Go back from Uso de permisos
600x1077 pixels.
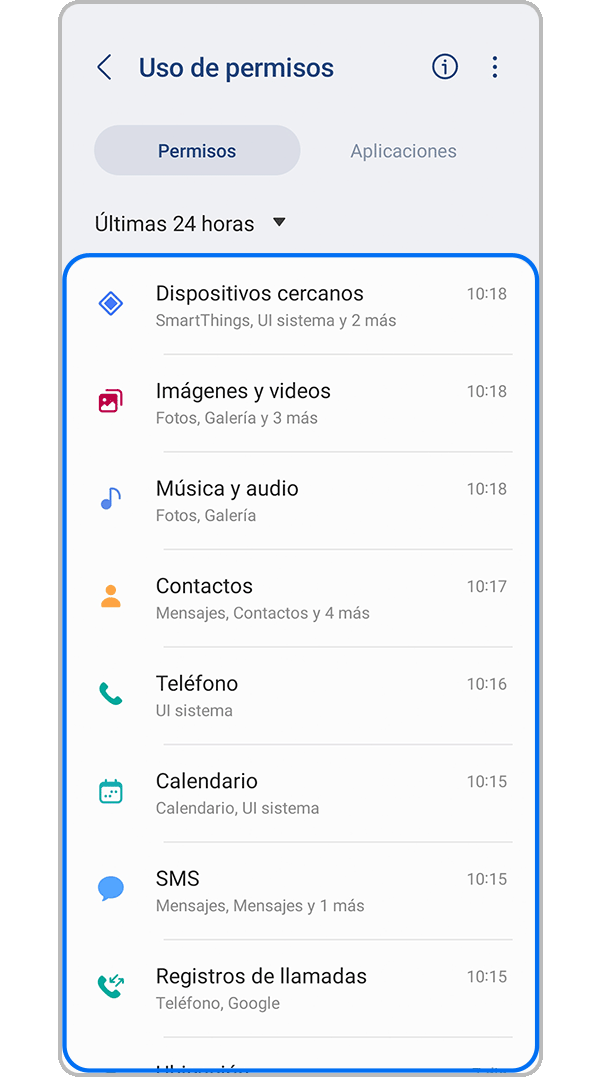pyautogui.click(x=104, y=68)
